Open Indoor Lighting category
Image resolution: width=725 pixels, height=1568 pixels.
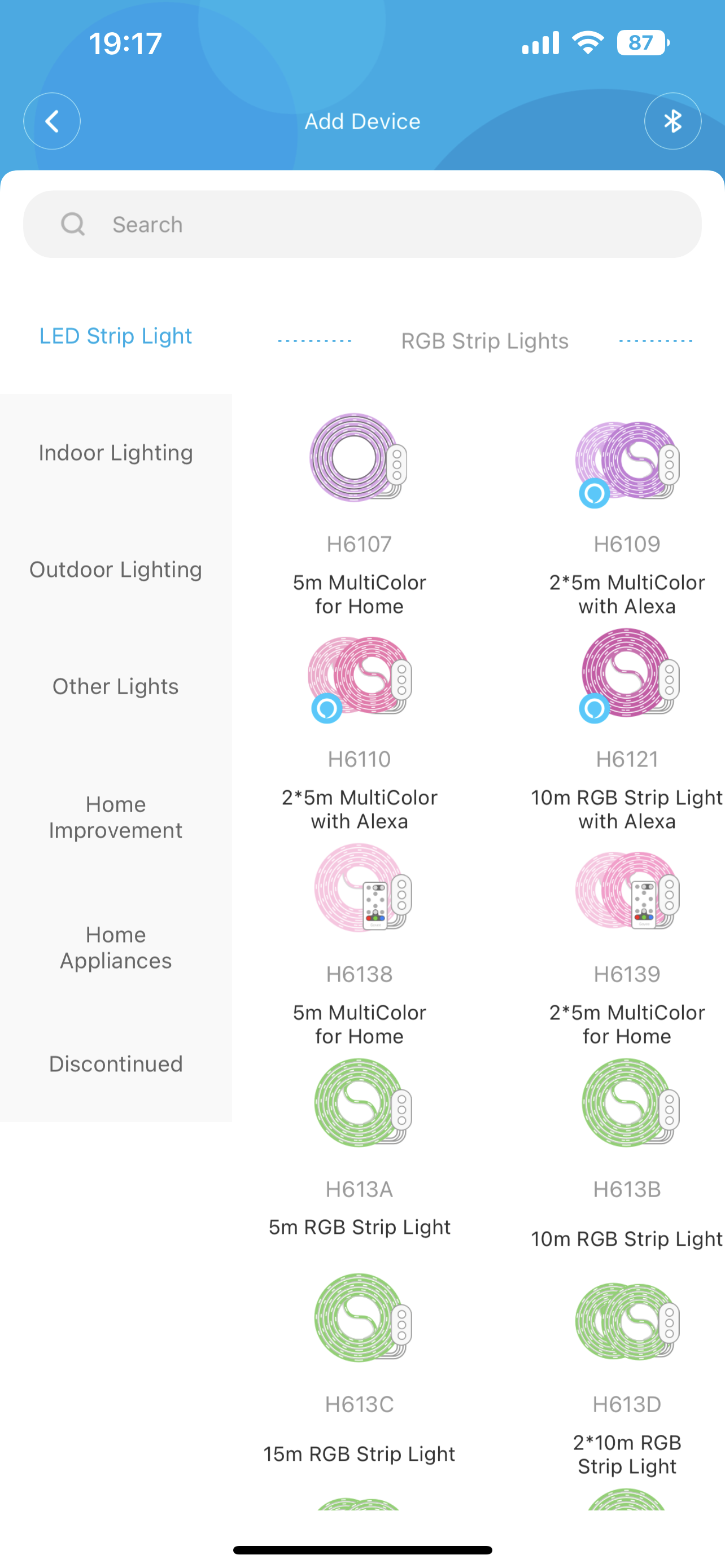tap(116, 453)
